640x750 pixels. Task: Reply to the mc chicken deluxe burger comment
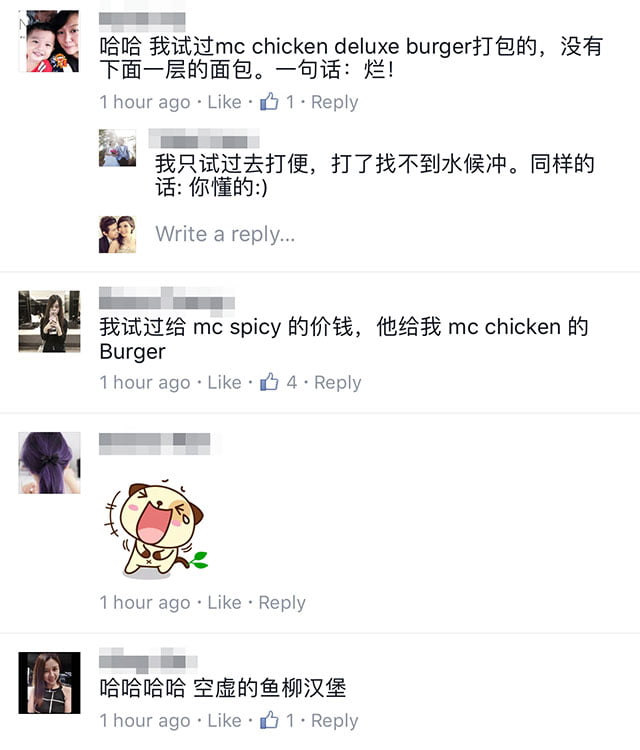pyautogui.click(x=334, y=102)
